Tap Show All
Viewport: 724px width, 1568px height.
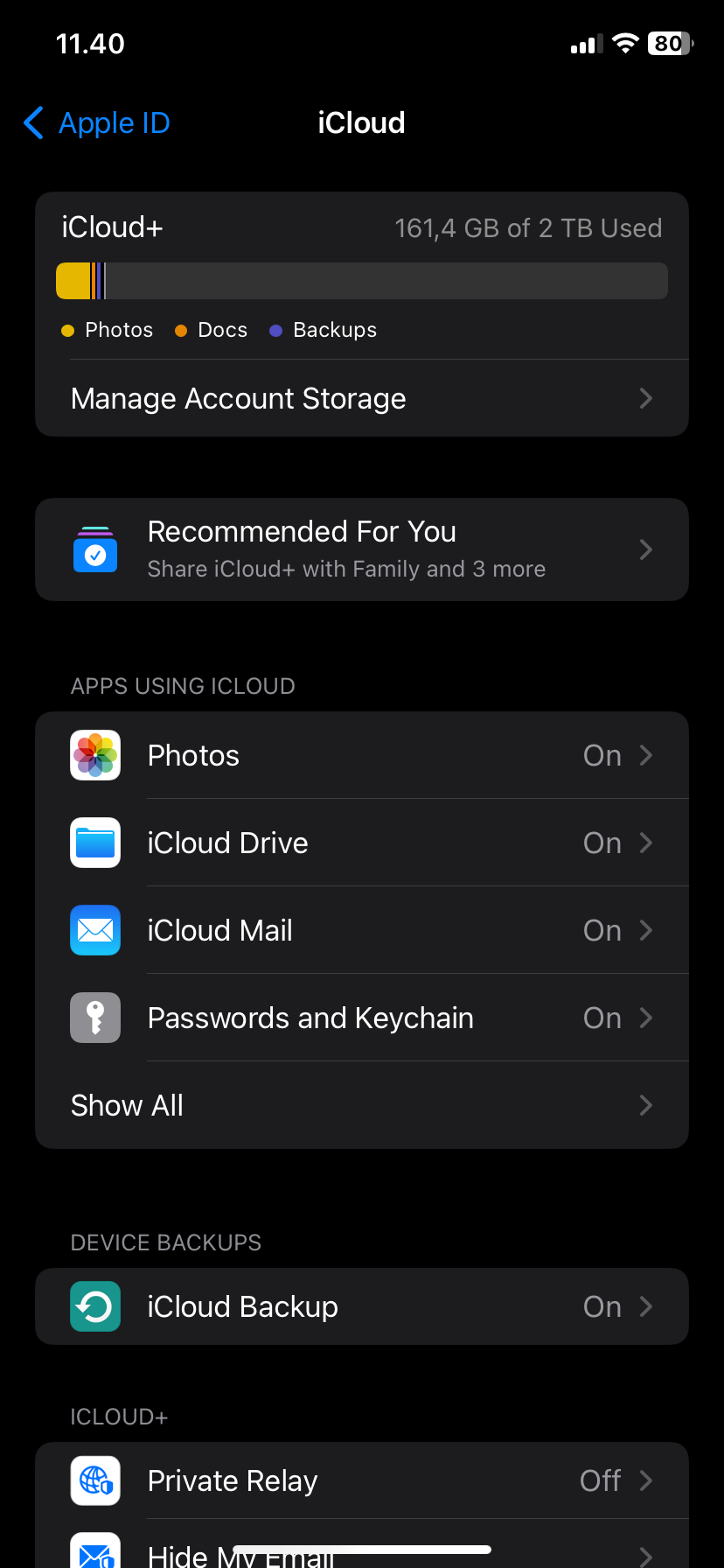[126, 1105]
